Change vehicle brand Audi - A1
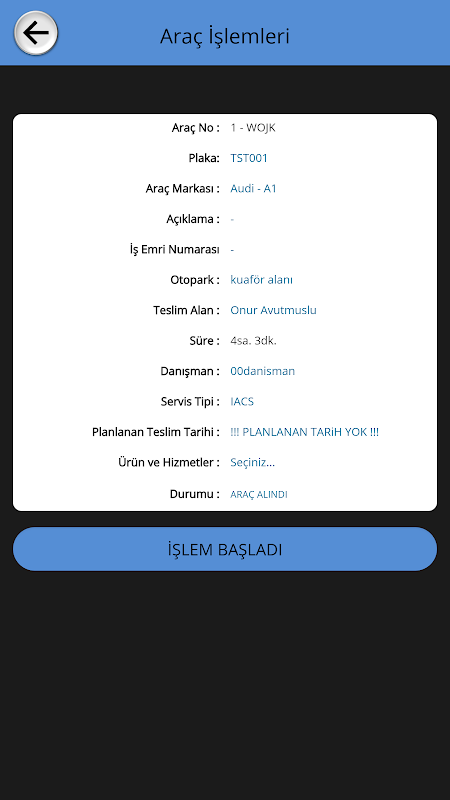Viewport: 450px width, 800px height. (253, 189)
